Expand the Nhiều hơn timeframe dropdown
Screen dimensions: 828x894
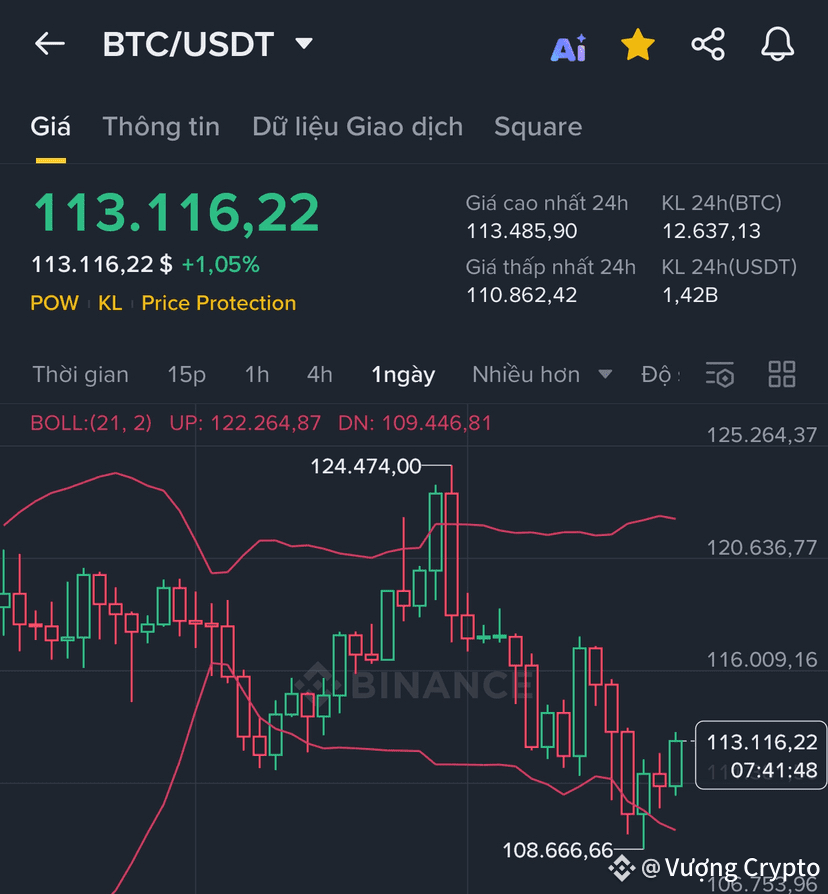(x=541, y=375)
